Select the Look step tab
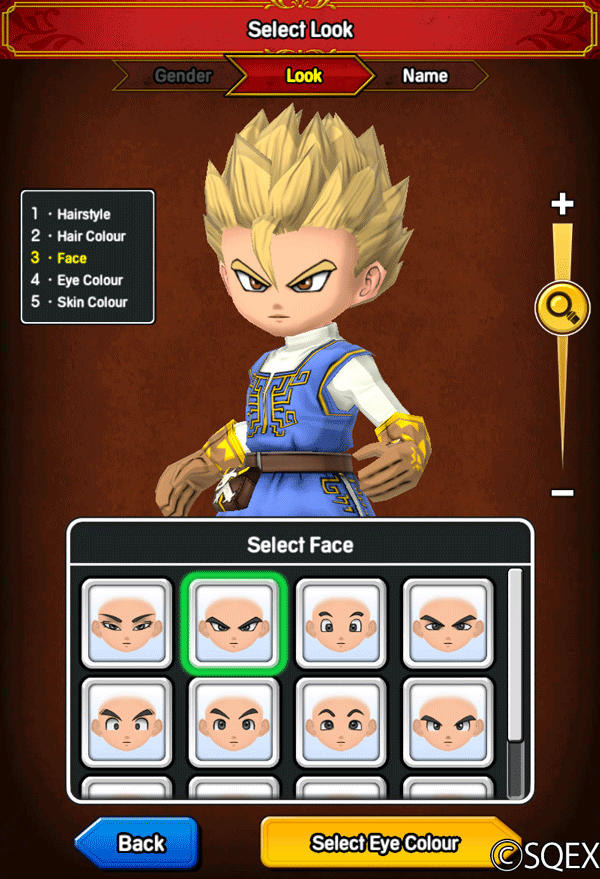600x879 pixels. coord(303,76)
